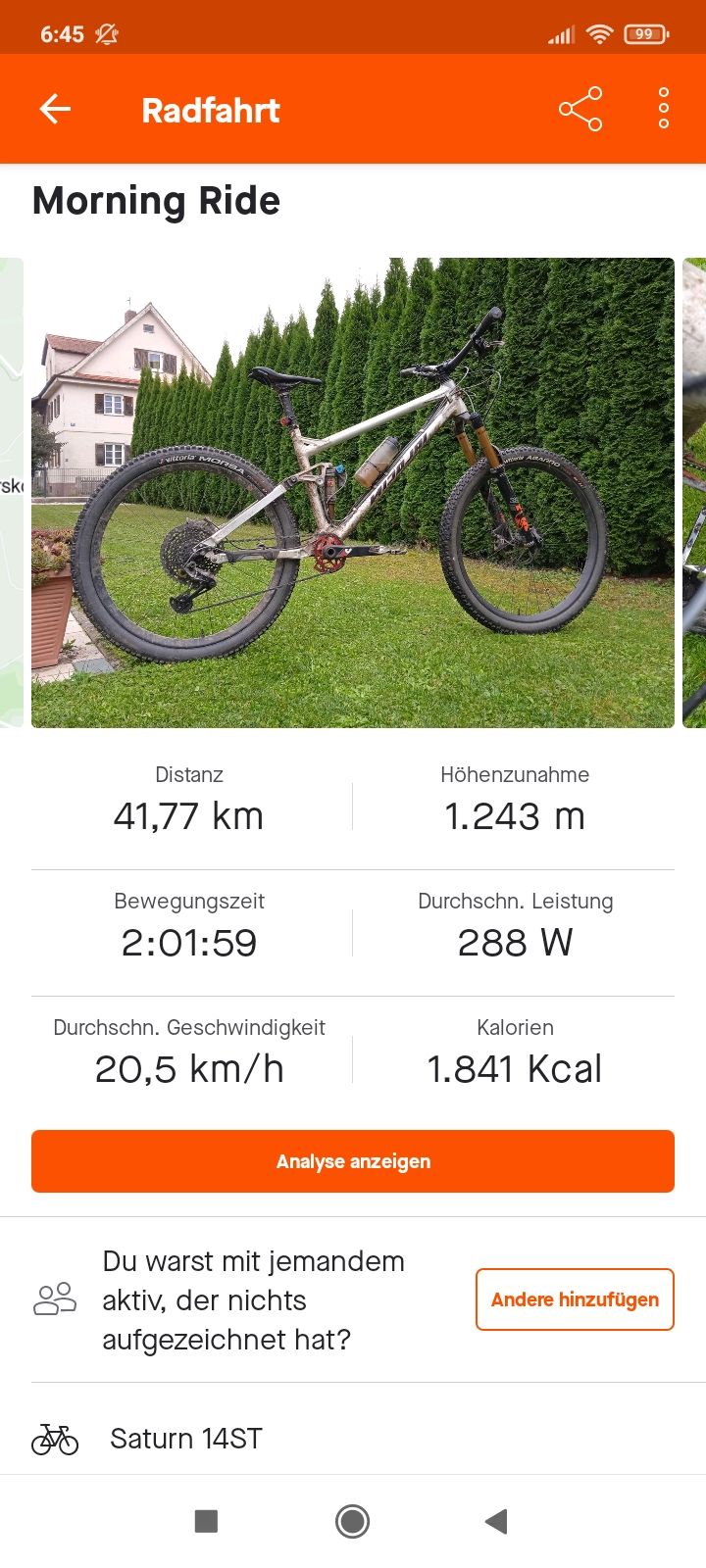Share this Radfahrt activity
The image size is (706, 1568).
[x=580, y=109]
